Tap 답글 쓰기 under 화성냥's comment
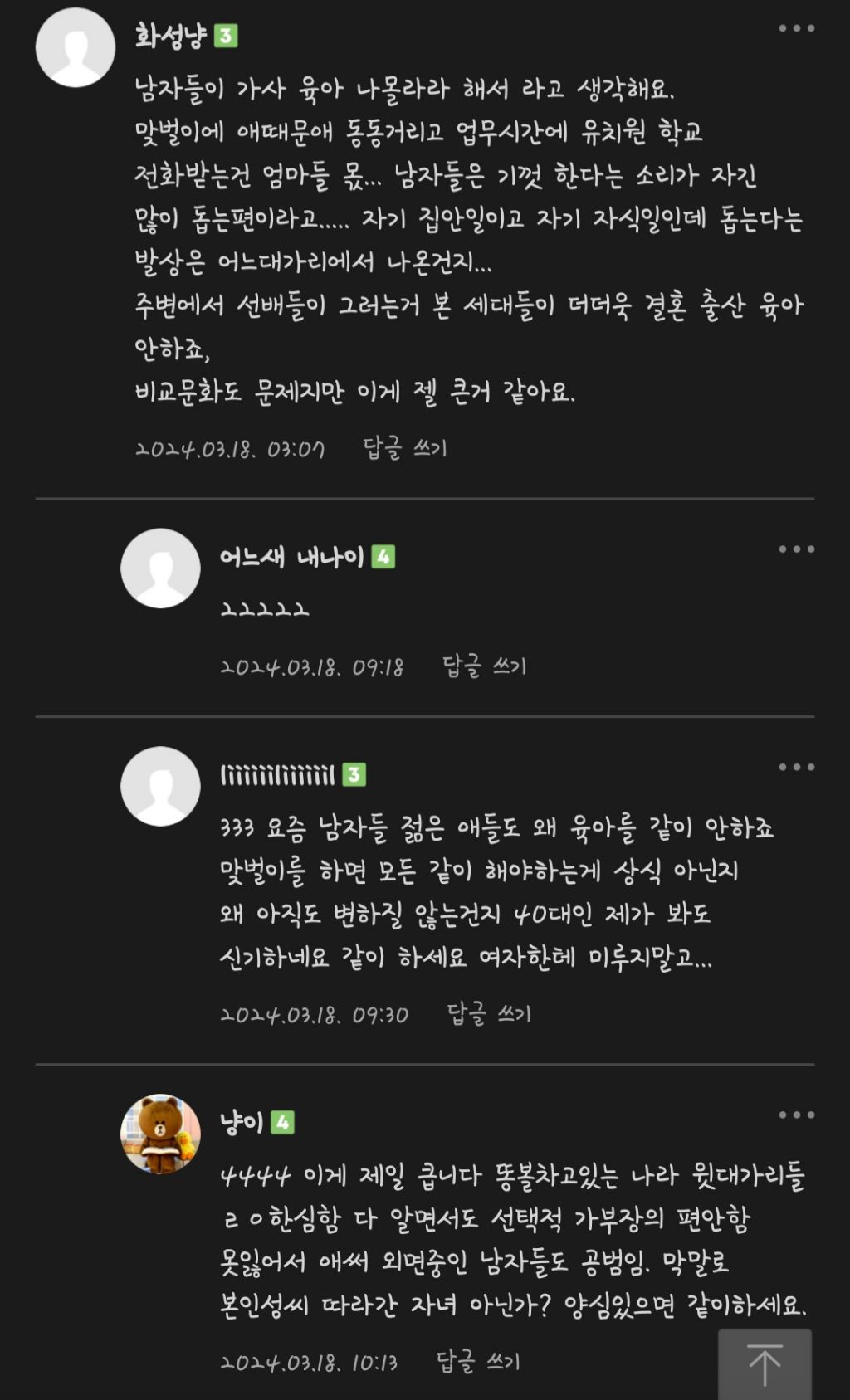 [405, 449]
